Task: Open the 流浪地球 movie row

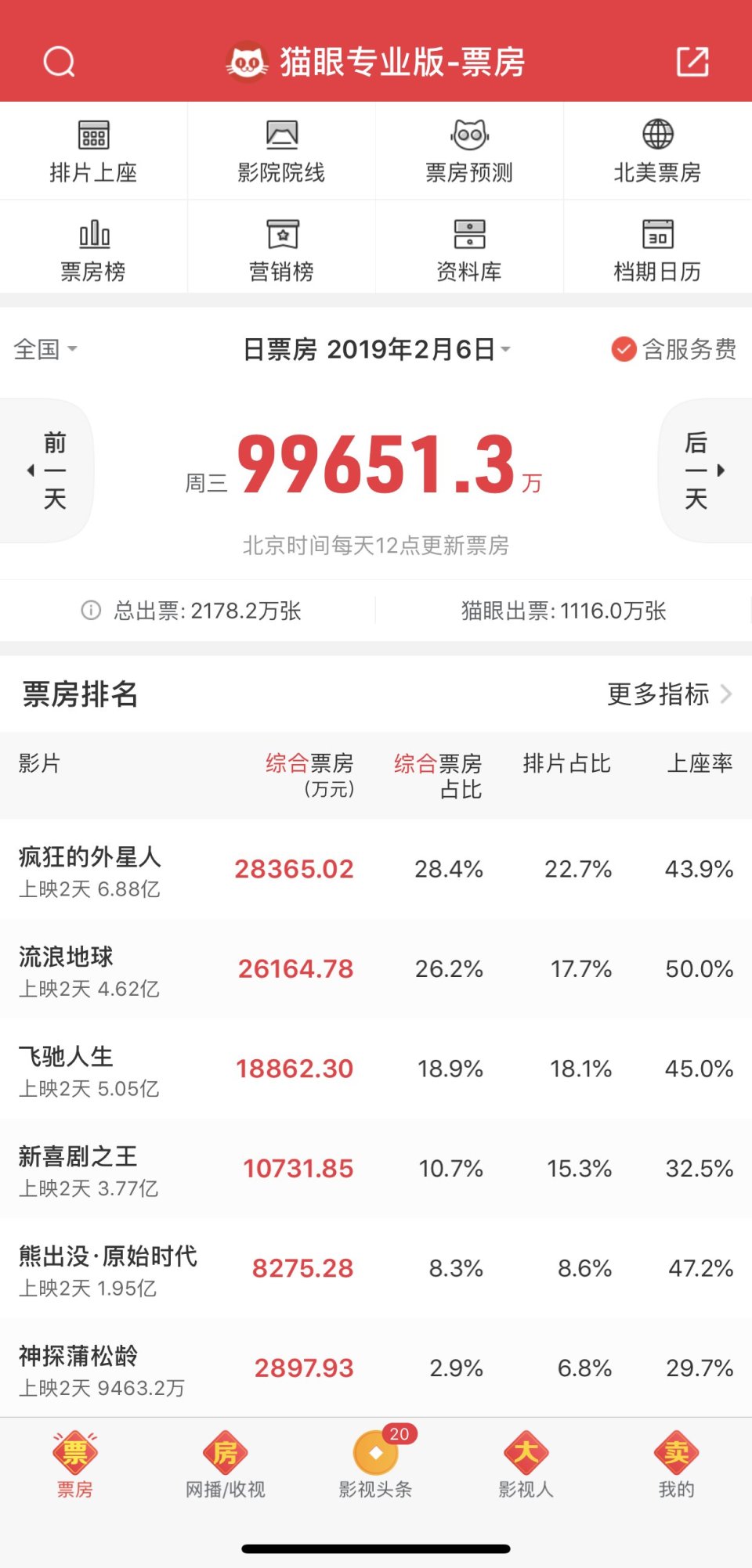Action: (x=376, y=969)
